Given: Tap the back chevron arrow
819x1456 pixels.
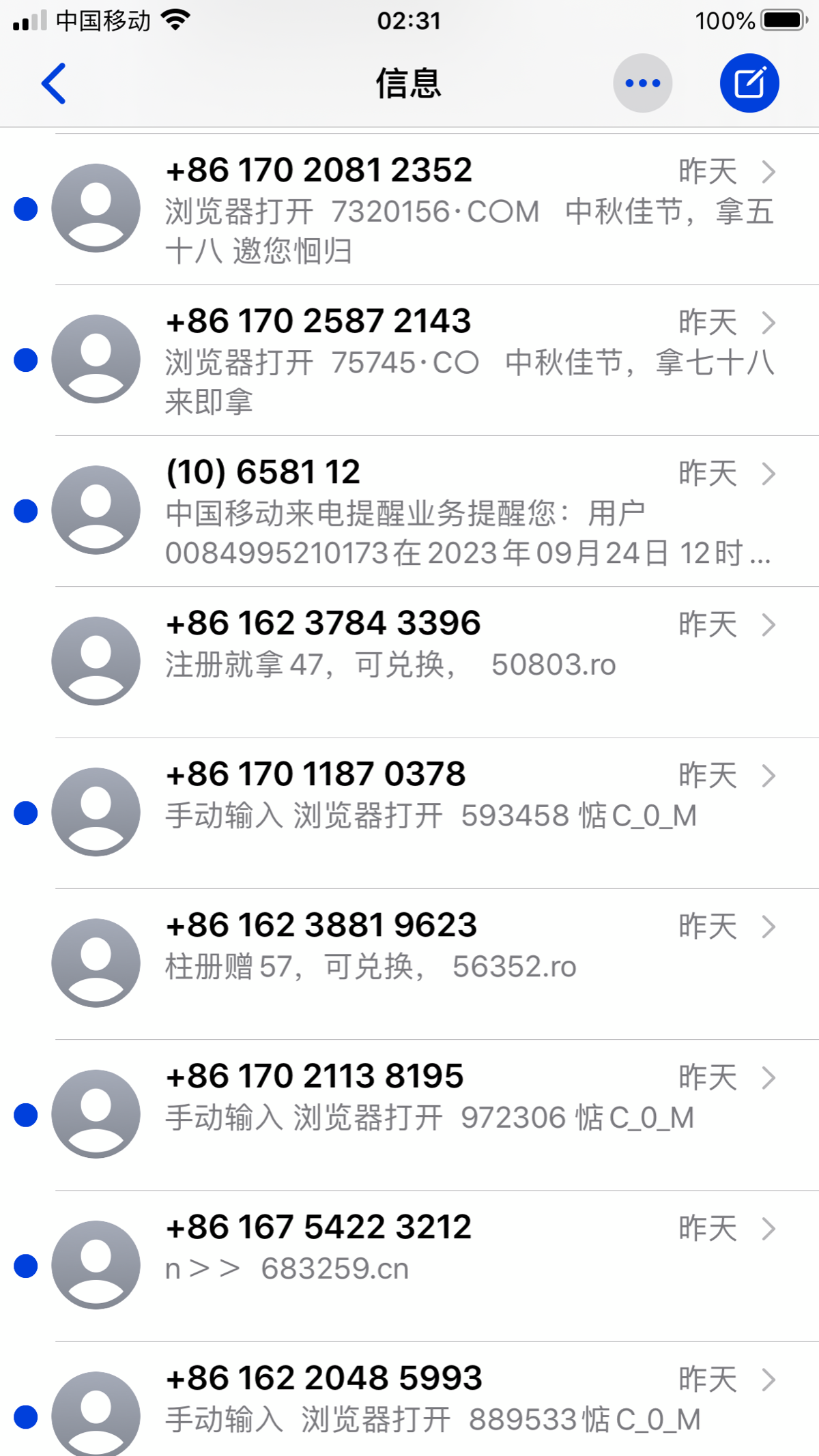Looking at the screenshot, I should click(55, 83).
